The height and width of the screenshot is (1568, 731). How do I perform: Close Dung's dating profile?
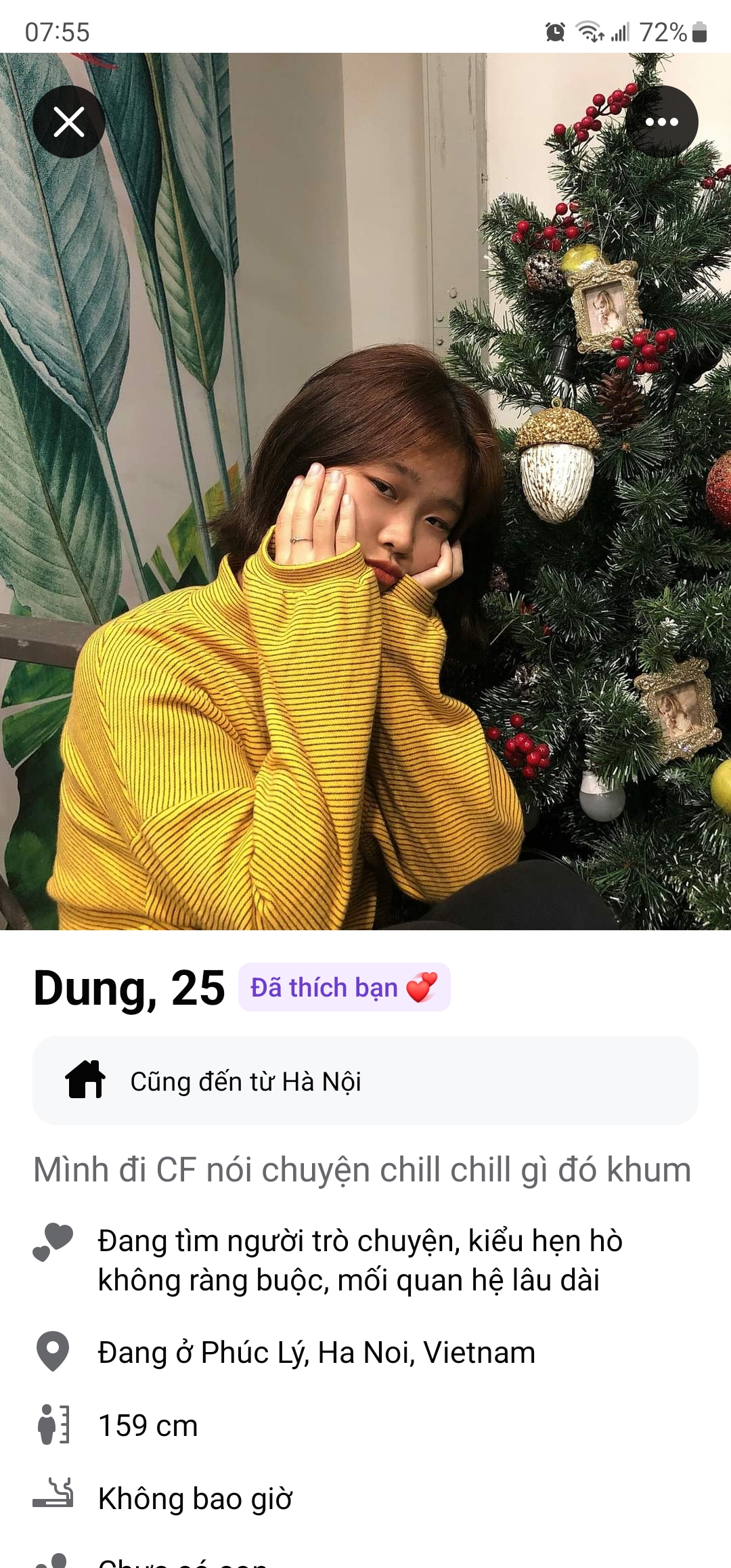[x=69, y=123]
